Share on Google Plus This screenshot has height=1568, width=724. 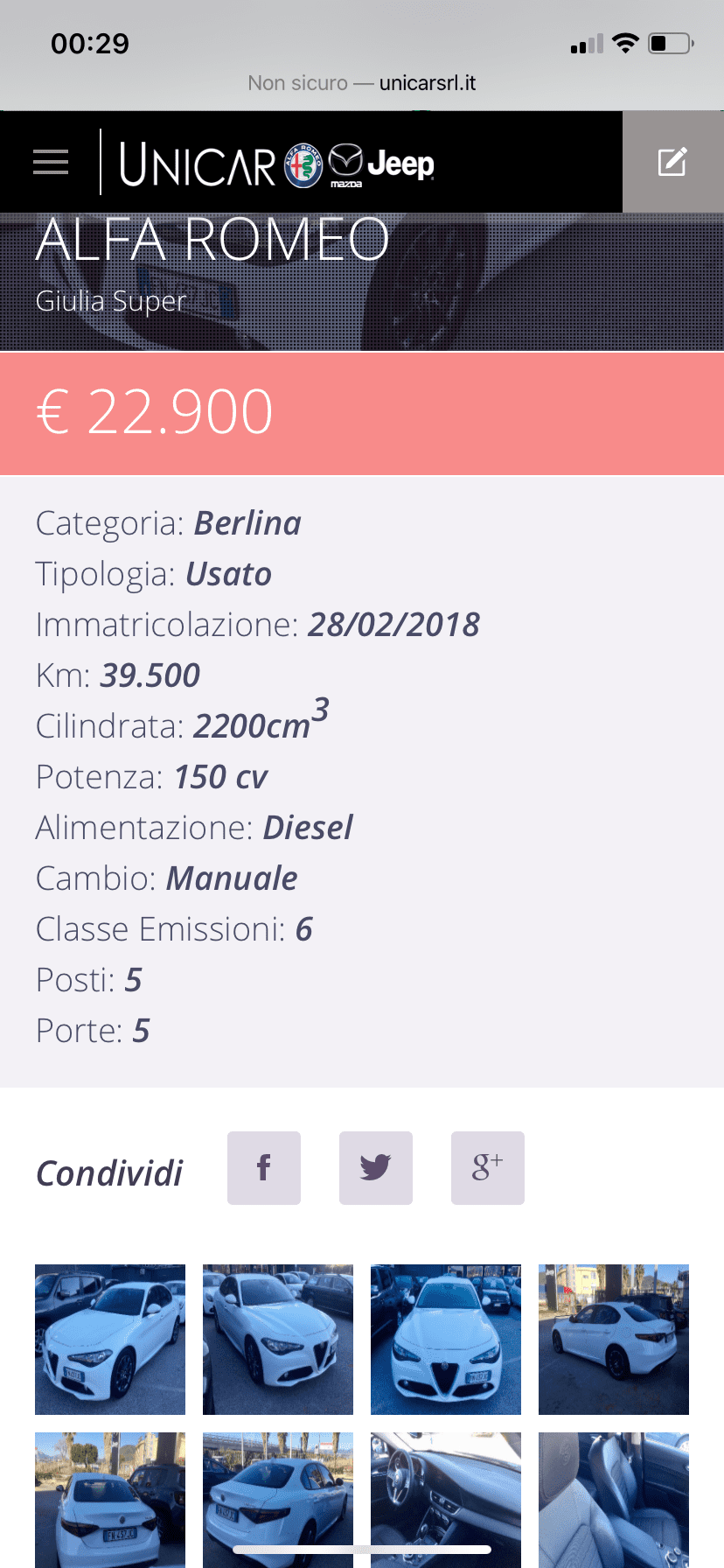pyautogui.click(x=488, y=1168)
